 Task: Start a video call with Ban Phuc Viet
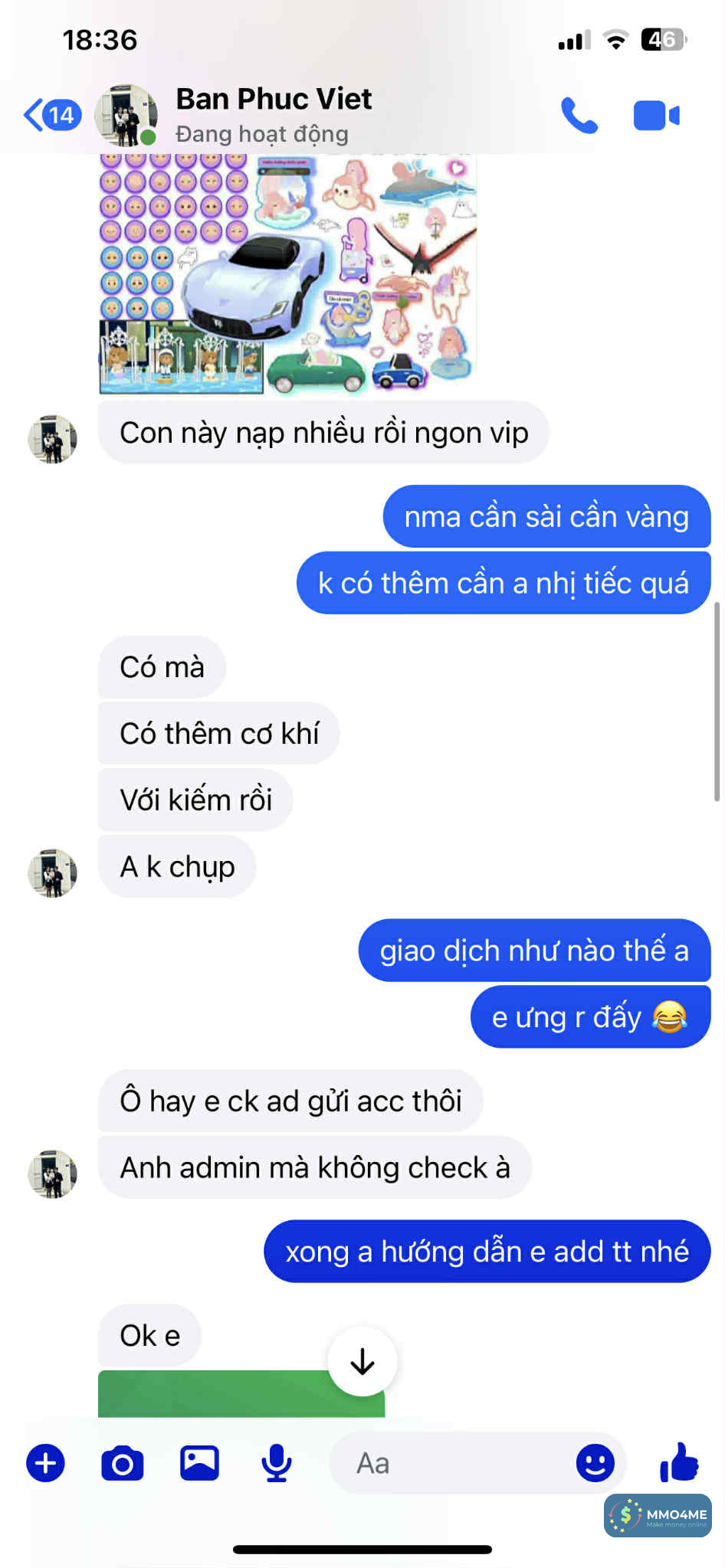point(656,116)
